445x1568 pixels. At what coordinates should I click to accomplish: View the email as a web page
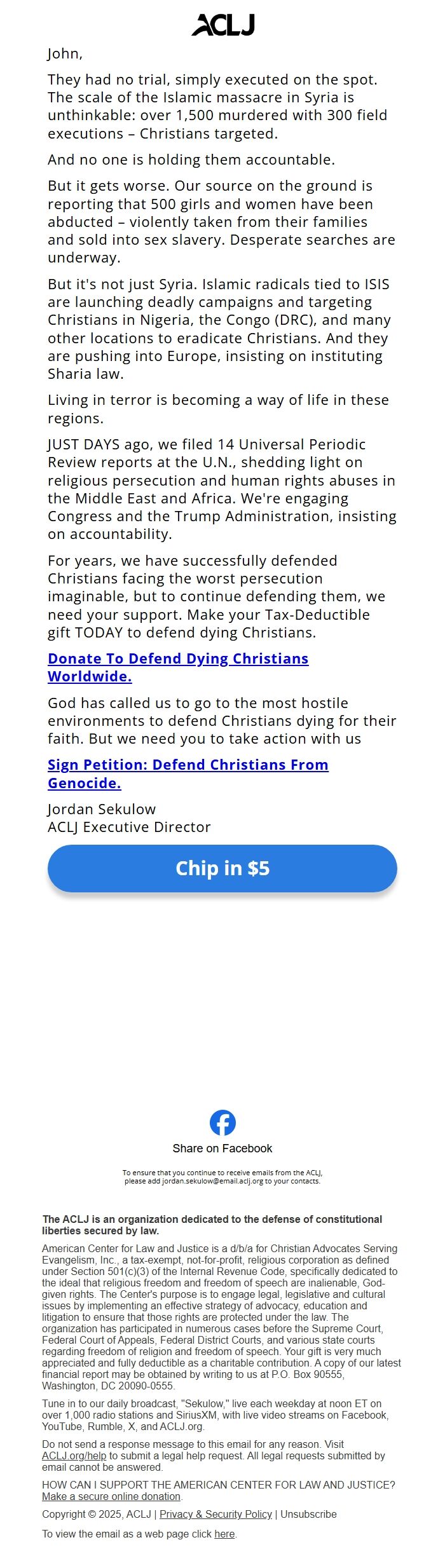(x=224, y=1534)
